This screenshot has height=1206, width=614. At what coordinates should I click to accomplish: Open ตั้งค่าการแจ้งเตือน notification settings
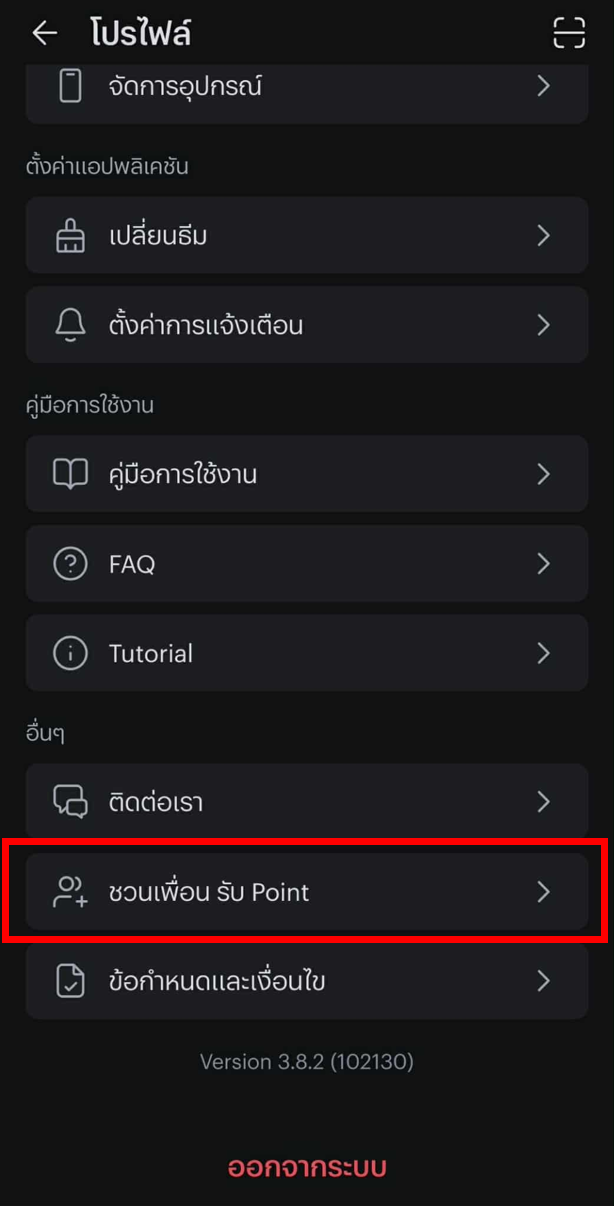306,325
